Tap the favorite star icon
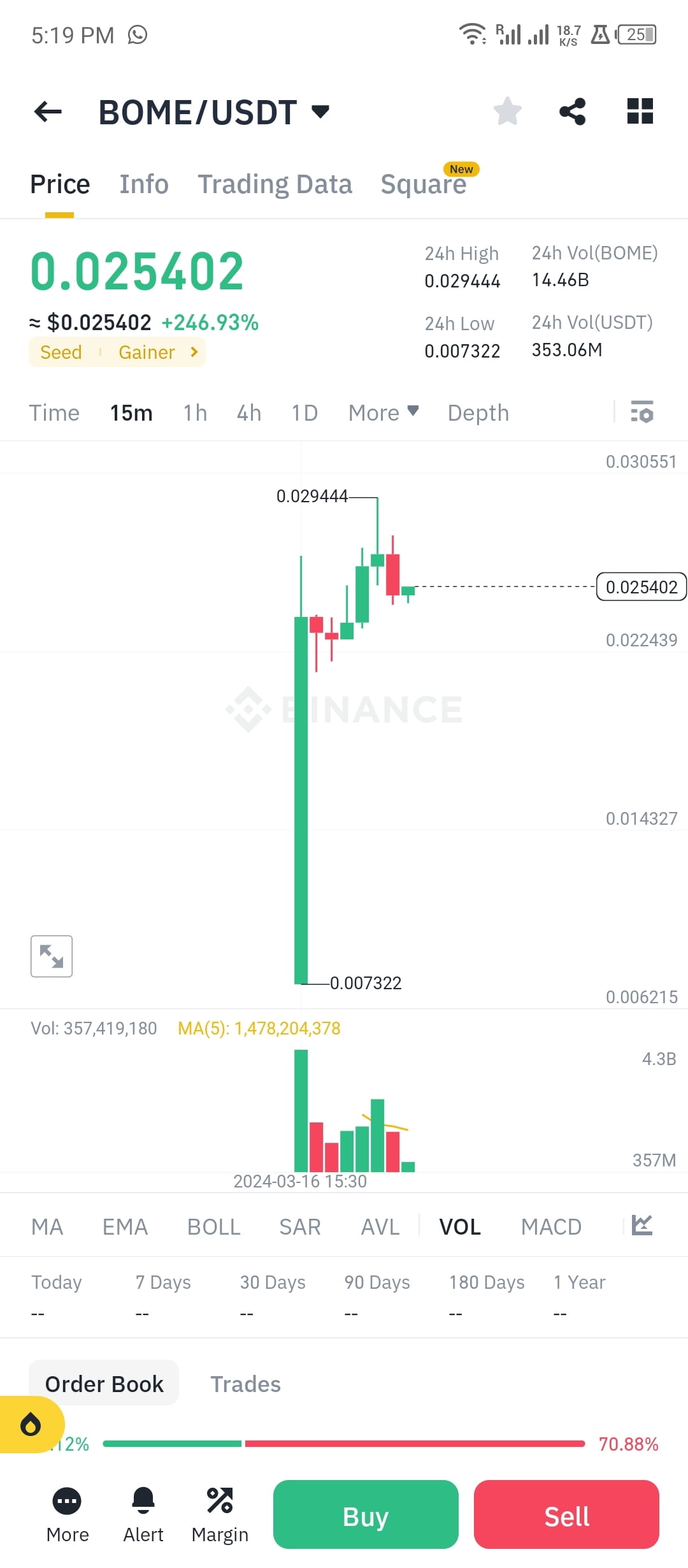688x1568 pixels. tap(506, 111)
